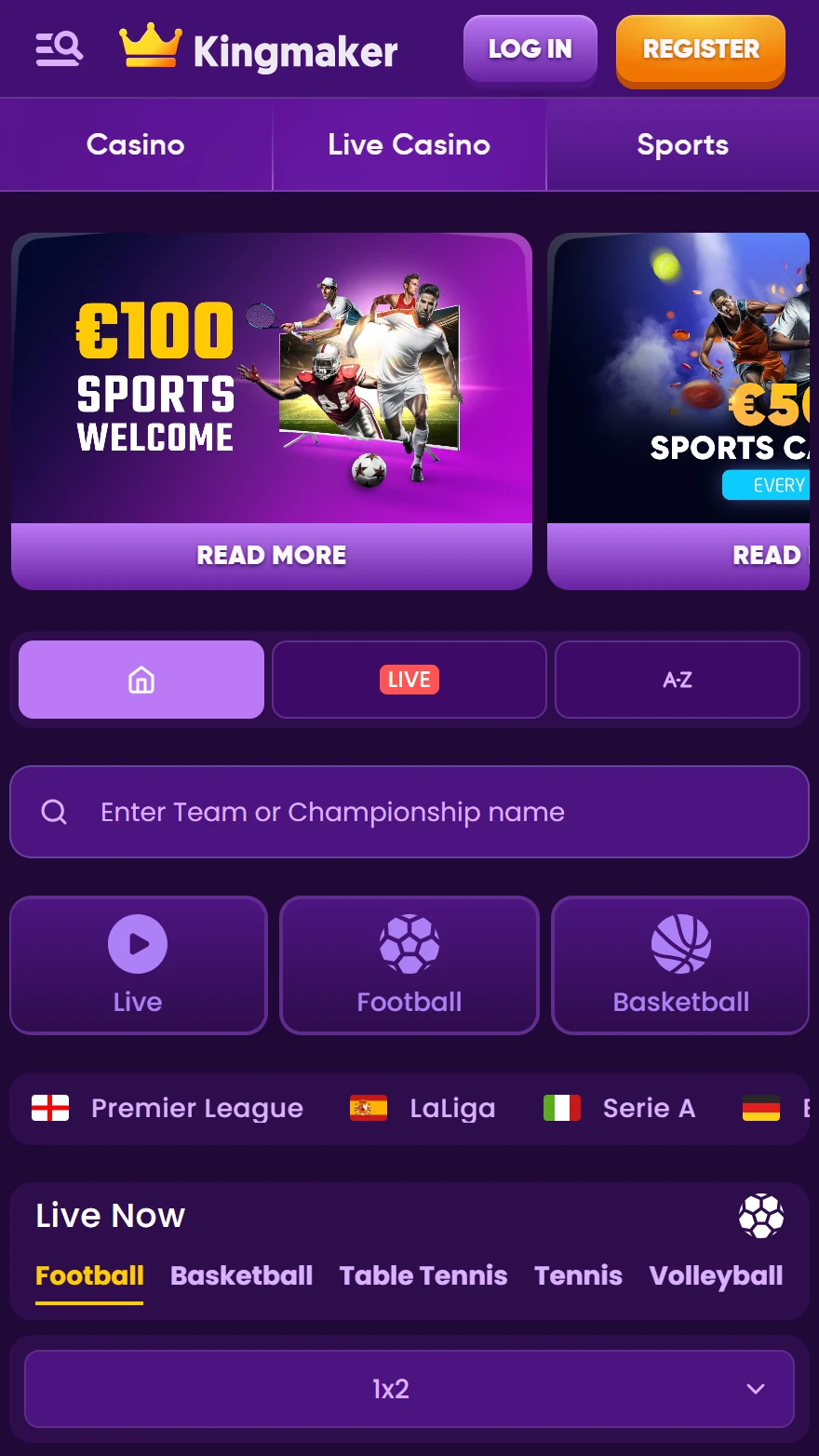Switch to the Casino section
The image size is (819, 1456).
click(136, 145)
